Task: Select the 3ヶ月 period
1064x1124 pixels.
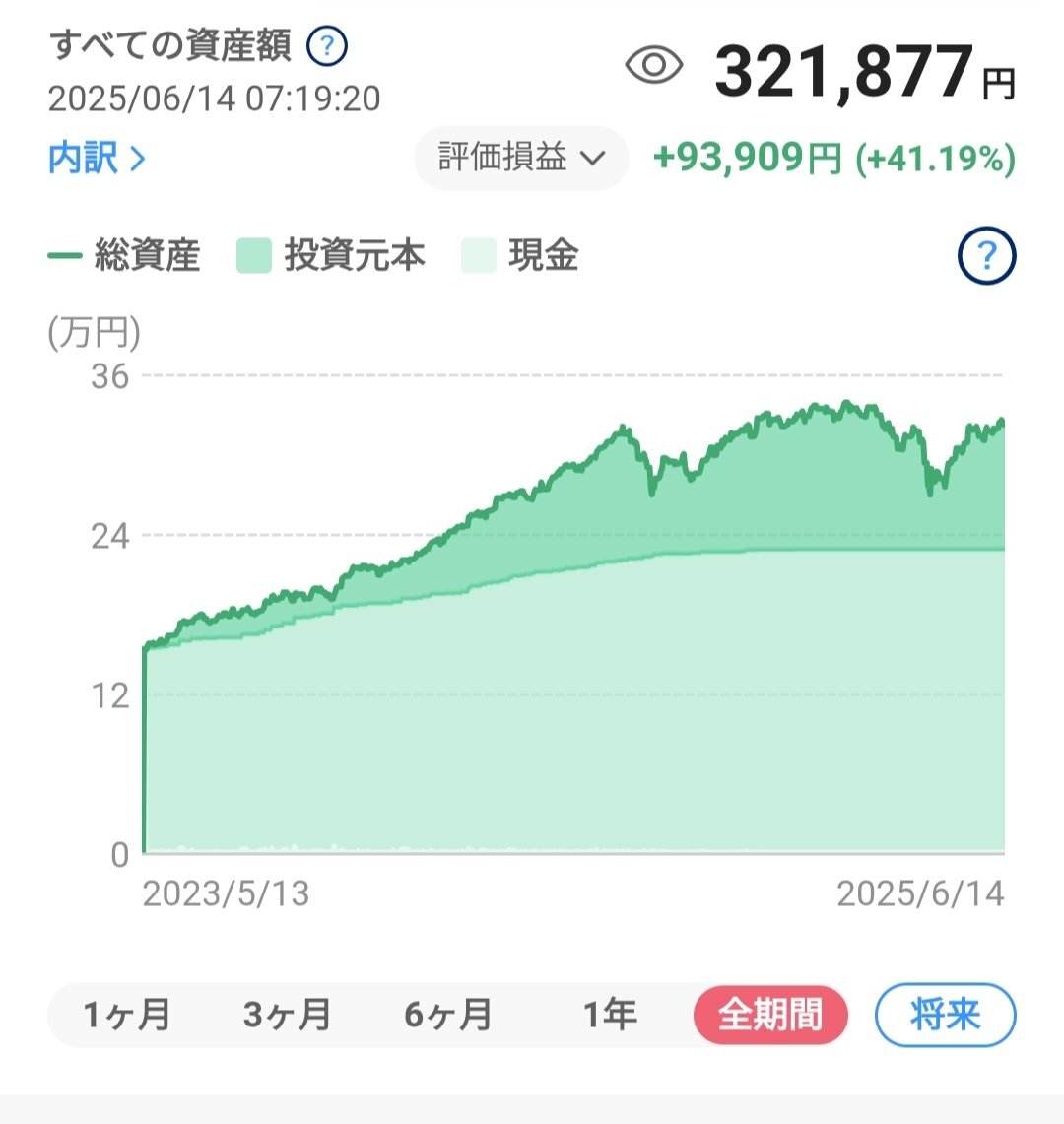Action: click(x=287, y=1015)
